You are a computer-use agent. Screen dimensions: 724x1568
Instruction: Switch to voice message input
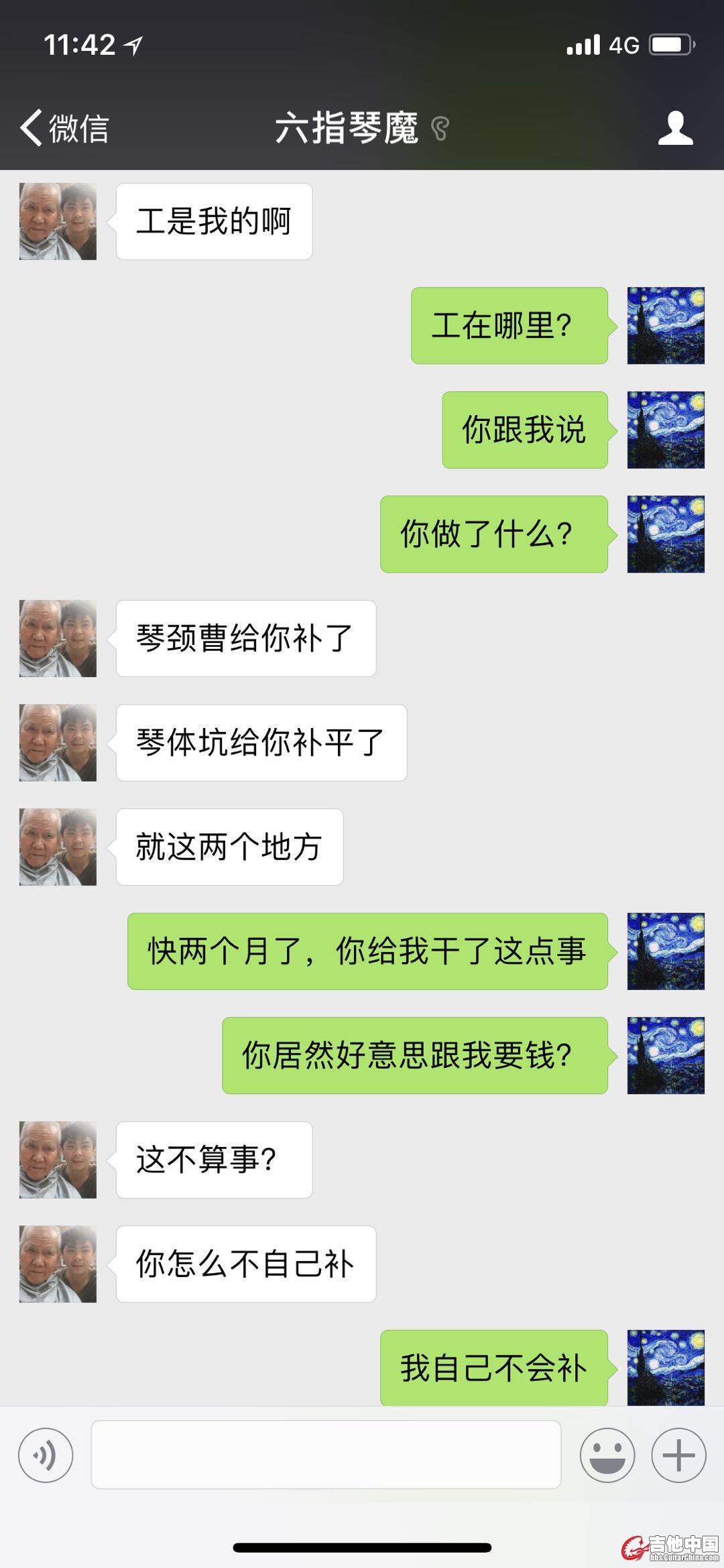[x=46, y=1455]
